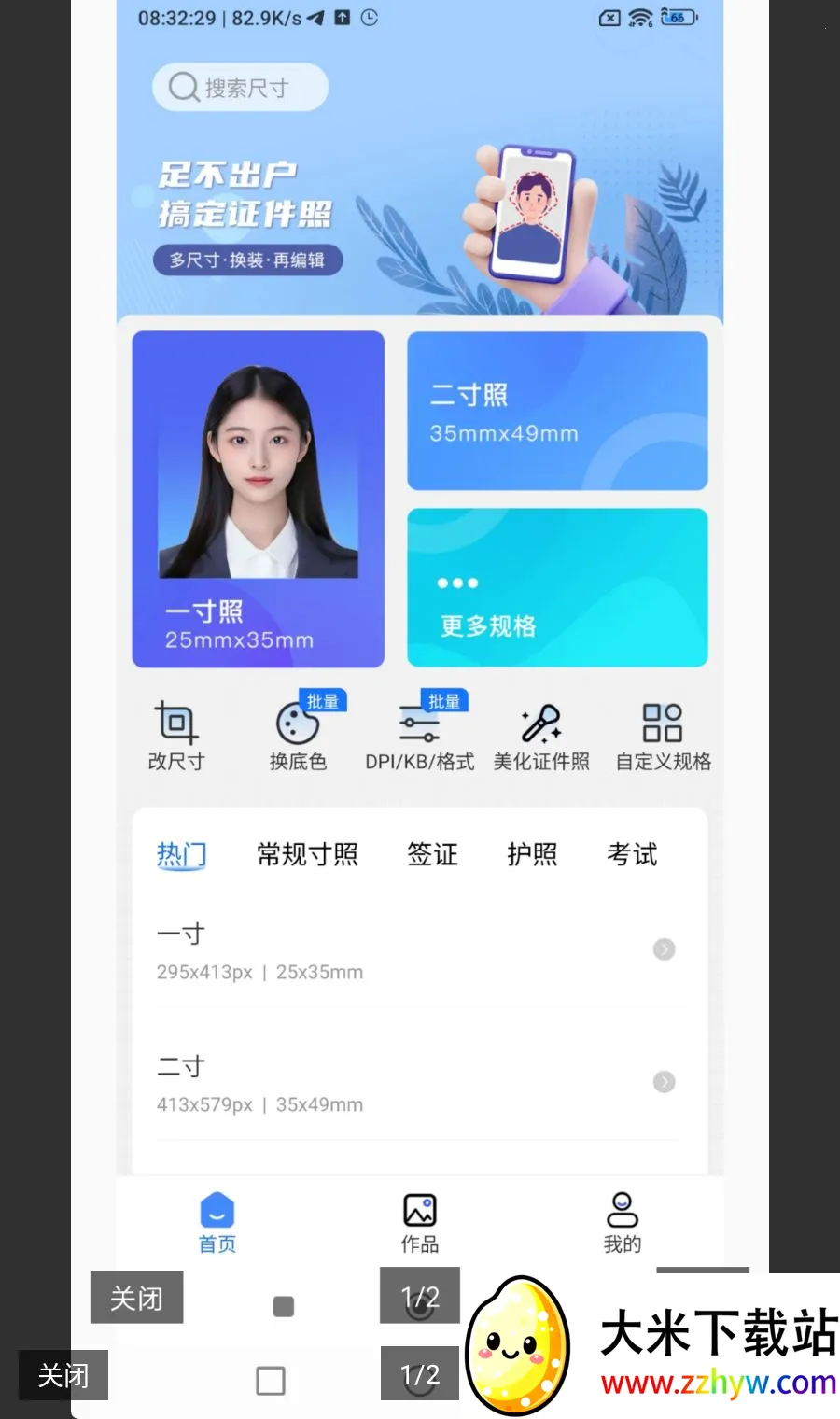
Task: Tap the 首页 home tab
Action: point(217,1223)
